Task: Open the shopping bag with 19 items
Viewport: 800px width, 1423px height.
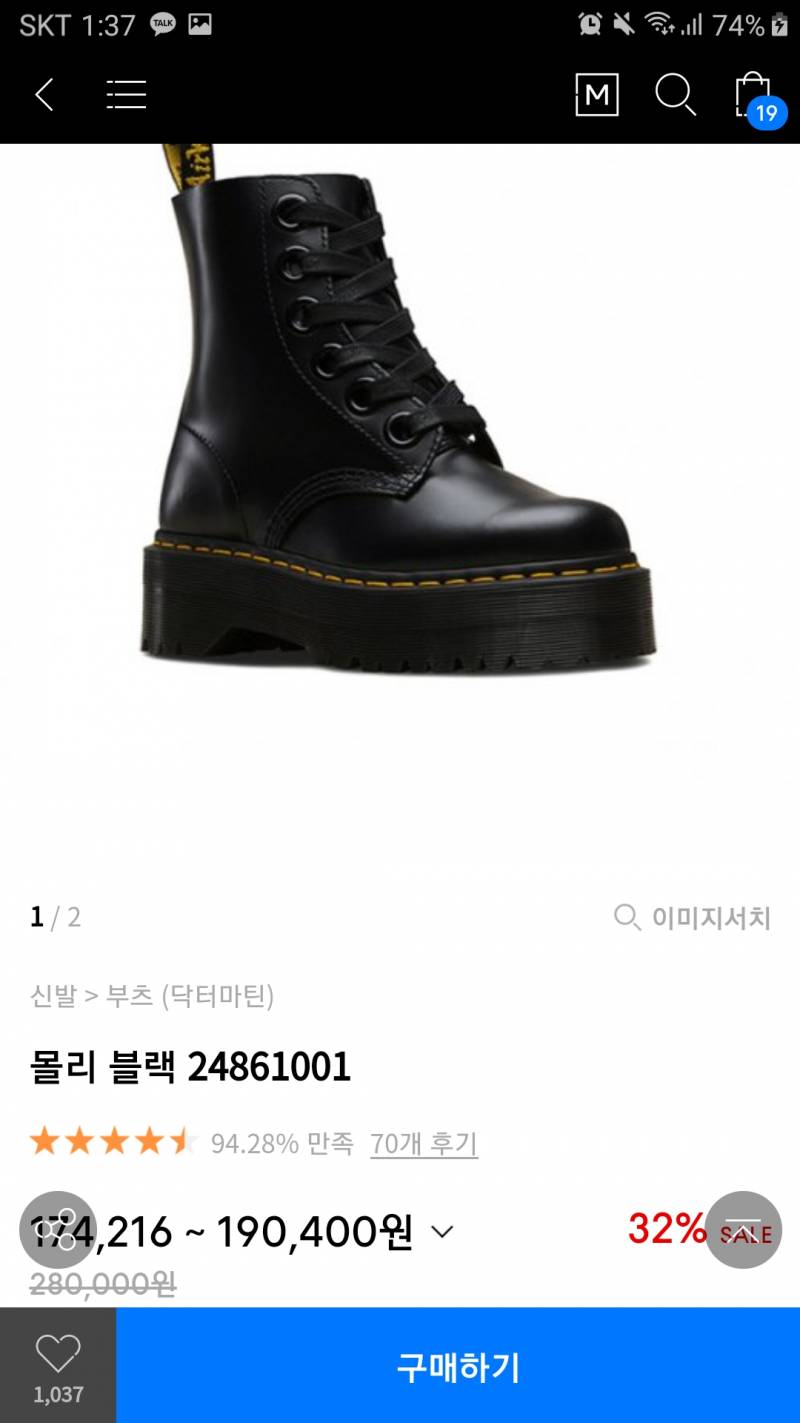Action: coord(755,95)
